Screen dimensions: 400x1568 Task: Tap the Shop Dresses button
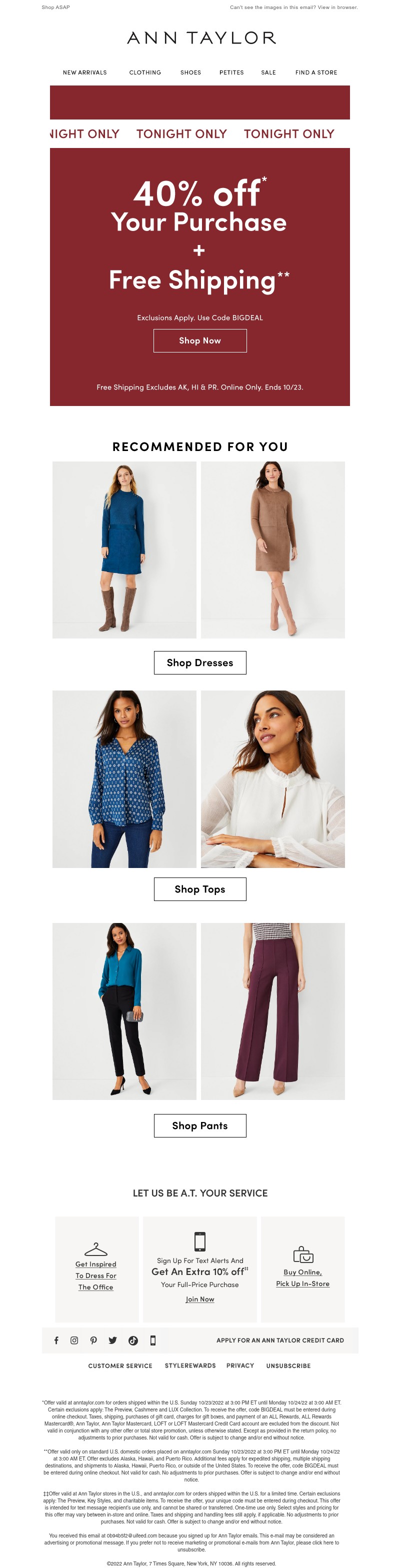(x=199, y=663)
